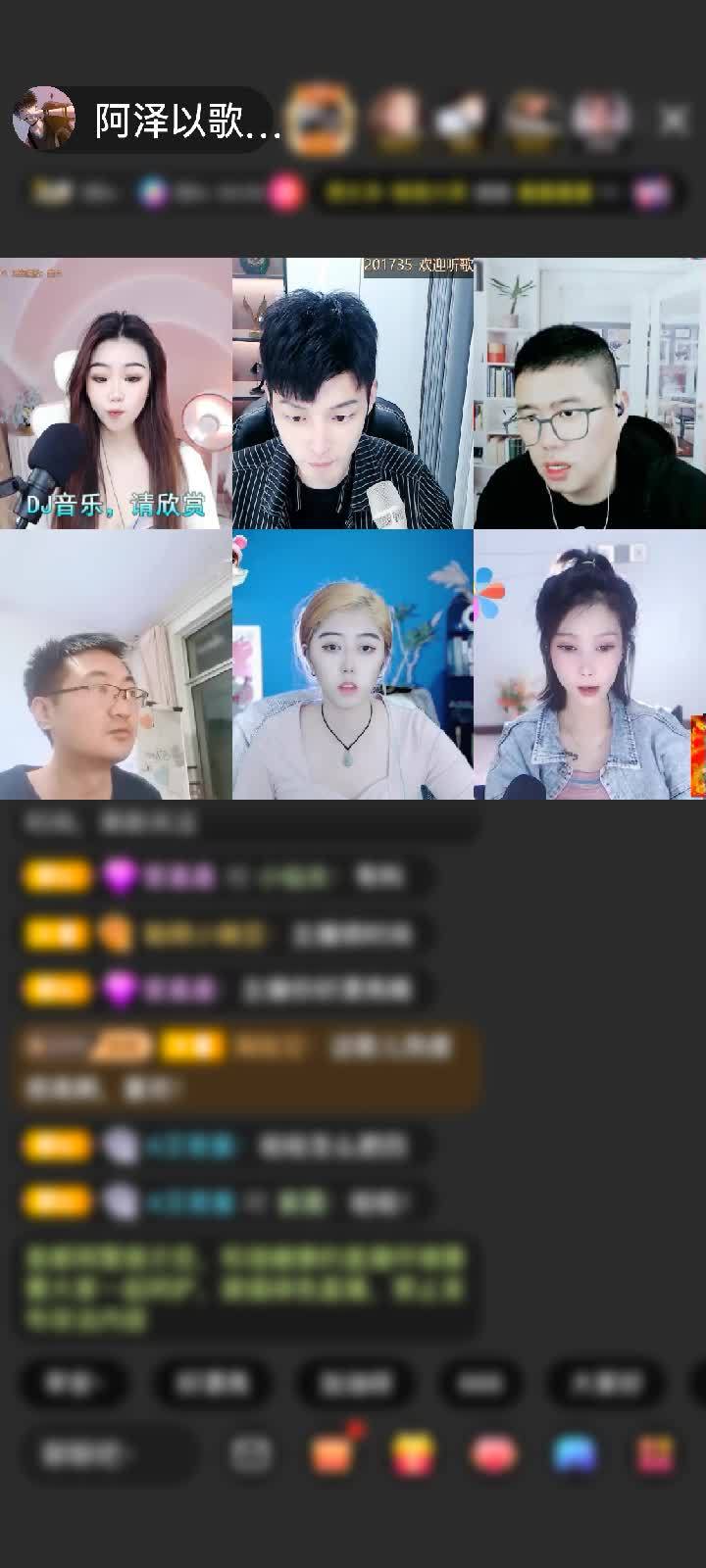Open the woman's DJ音乐 video tile
706x1568 pixels.
coord(116,393)
